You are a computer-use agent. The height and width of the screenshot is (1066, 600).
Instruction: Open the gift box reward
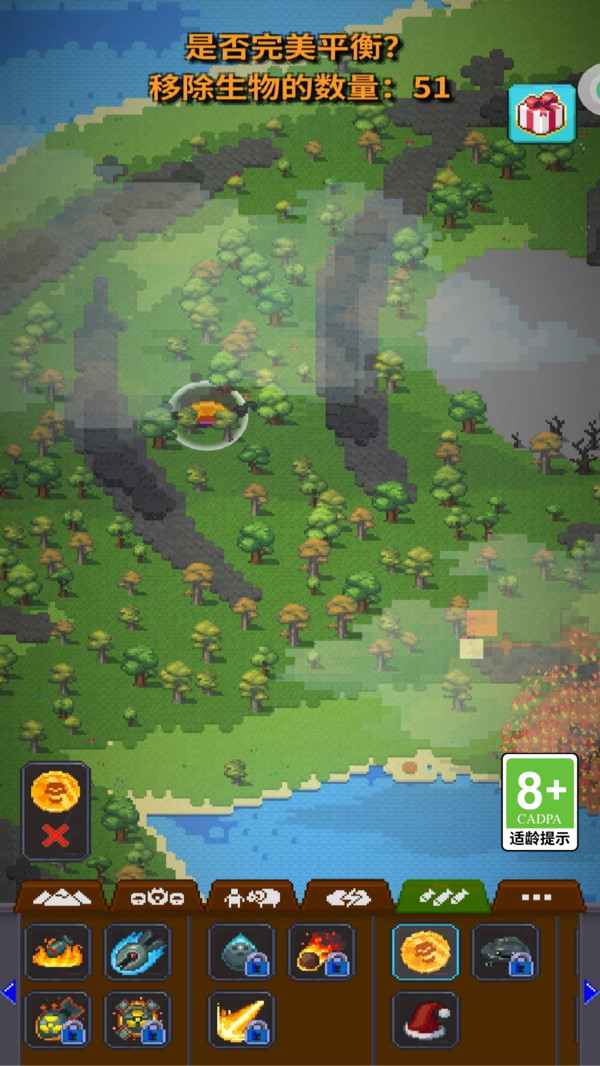point(542,114)
